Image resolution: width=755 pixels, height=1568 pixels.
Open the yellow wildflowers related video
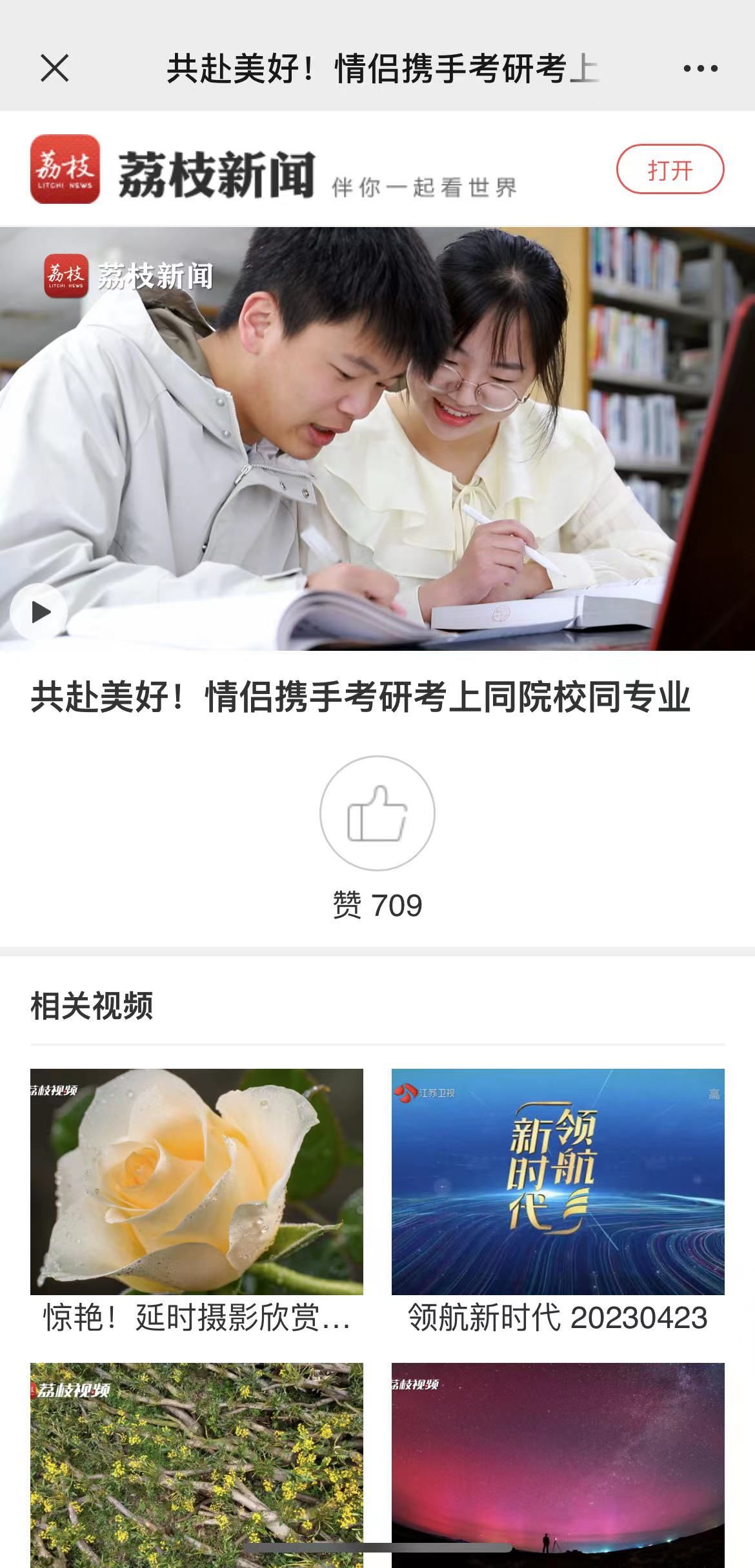pyautogui.click(x=197, y=1464)
